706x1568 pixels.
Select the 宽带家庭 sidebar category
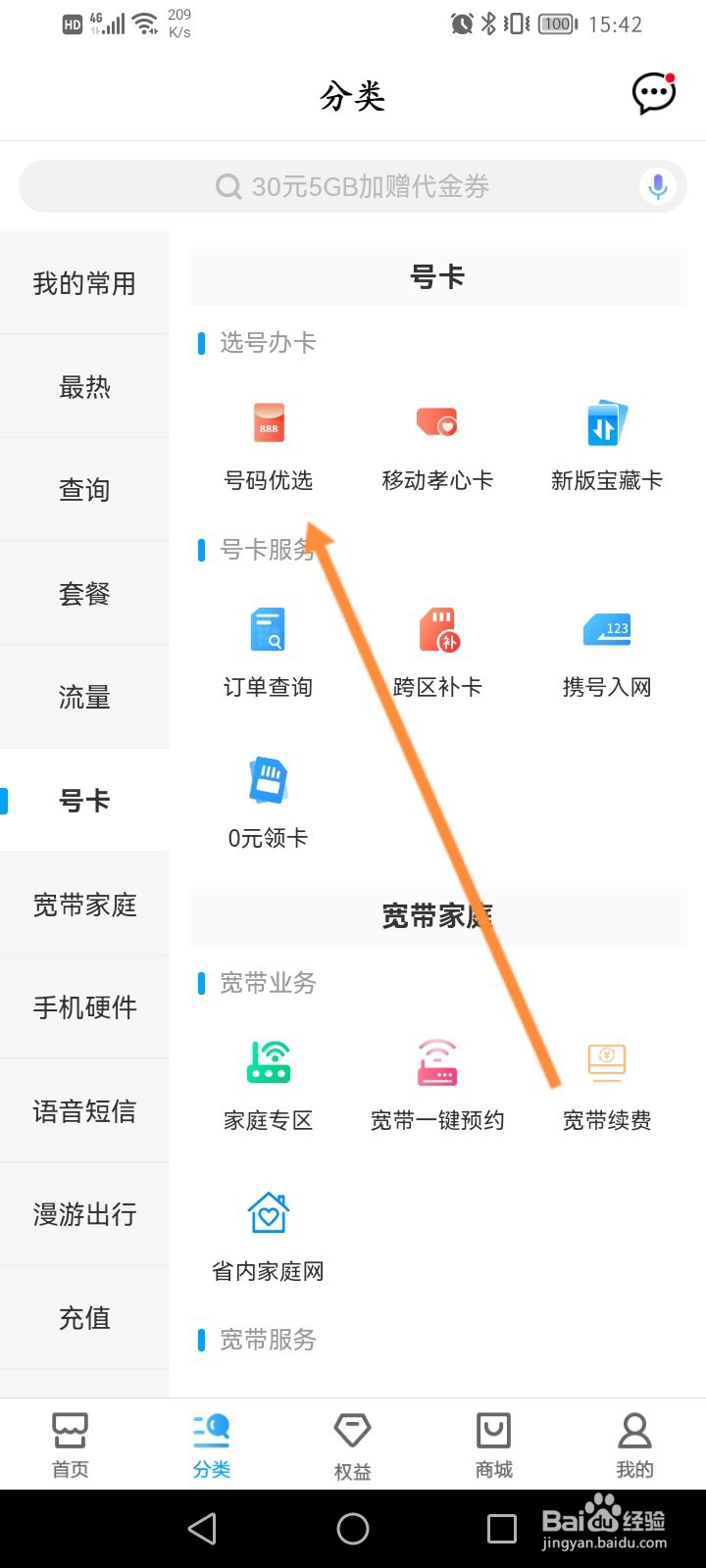[84, 905]
